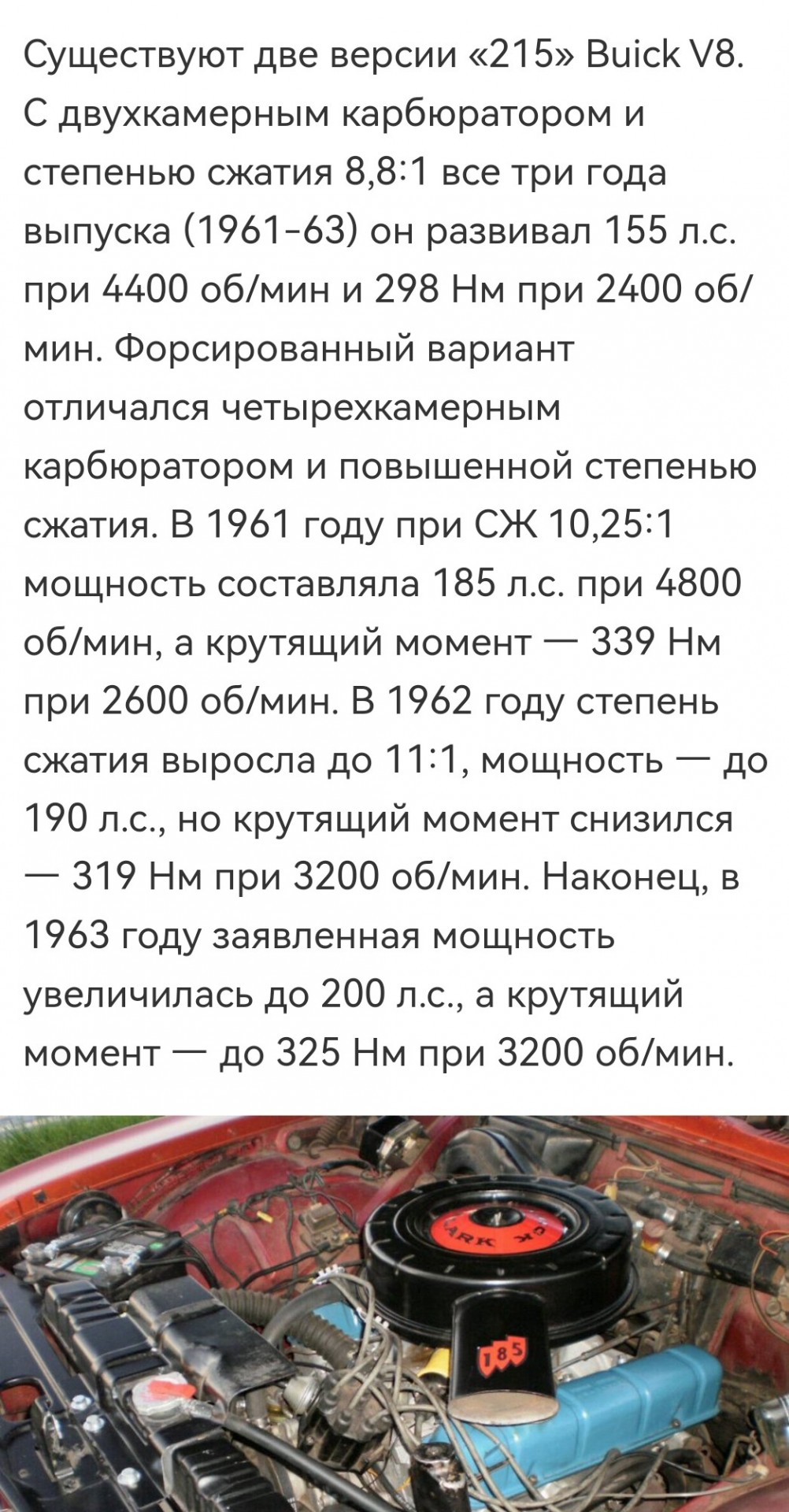Open the engine bay photo below the article
The image size is (789, 1512).
coord(394,1313)
